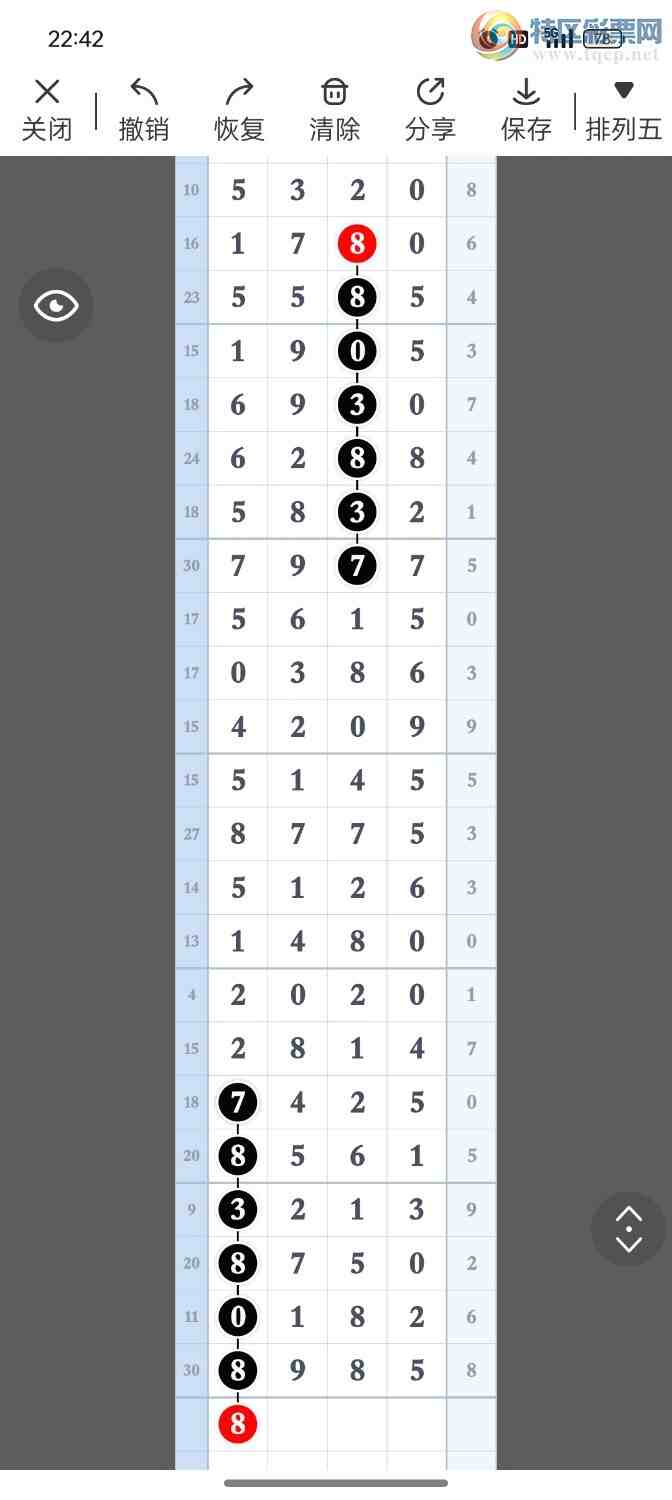This screenshot has width=672, height=1500.
Task: Share the chart via 分享
Action: (430, 110)
